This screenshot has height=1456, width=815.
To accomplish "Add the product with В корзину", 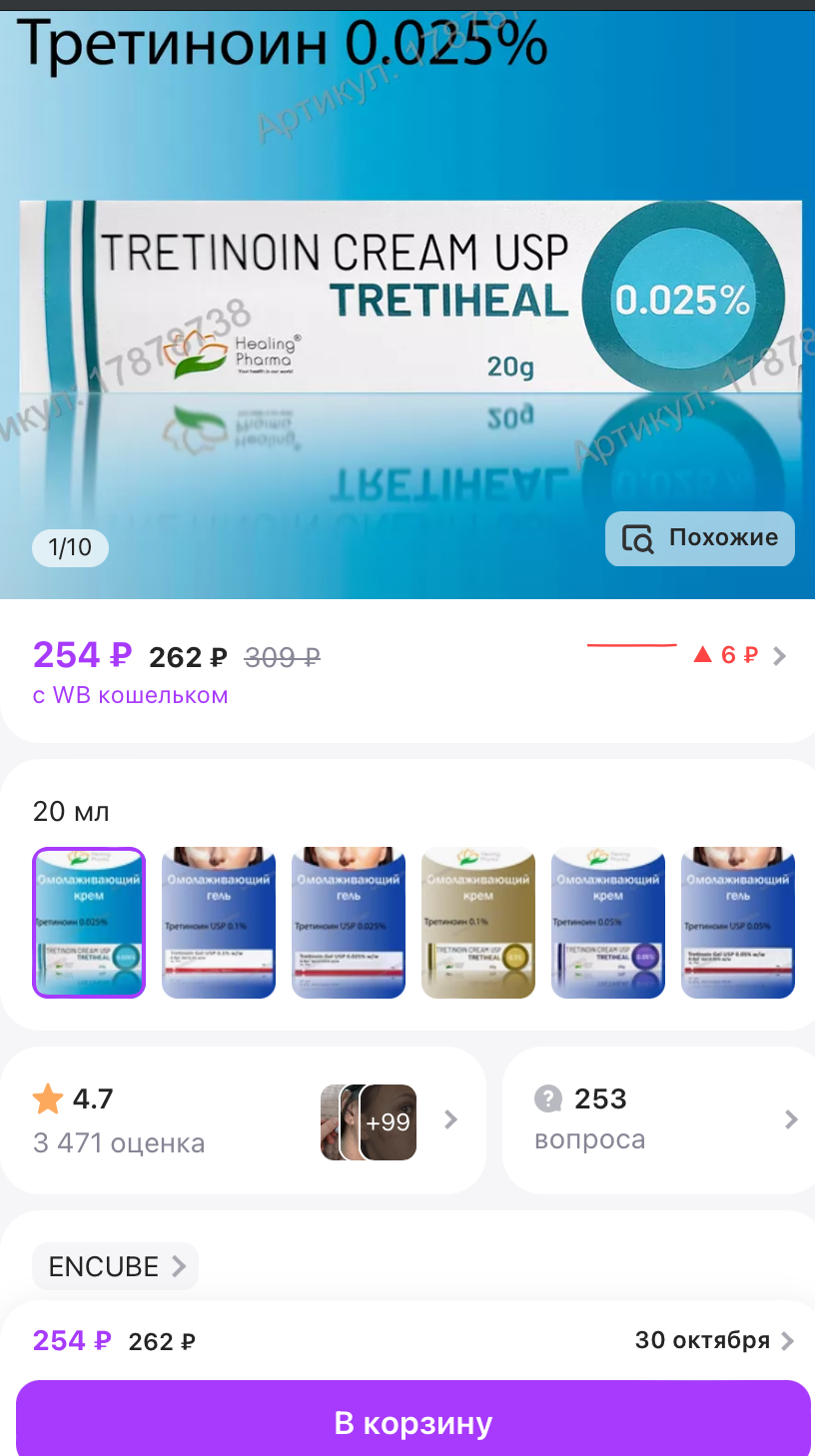I will pos(412,1422).
